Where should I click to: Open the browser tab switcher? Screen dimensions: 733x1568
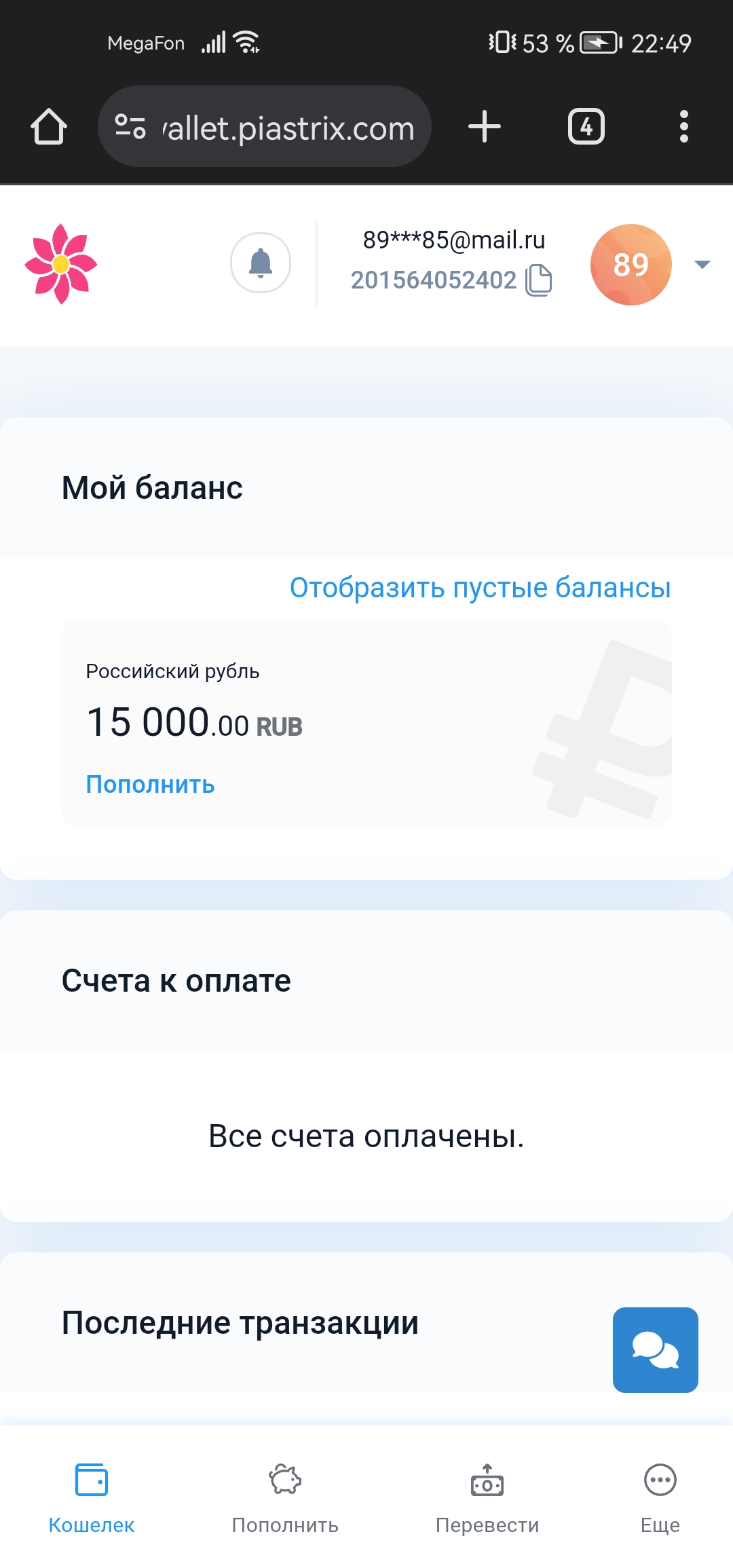pyautogui.click(x=586, y=127)
